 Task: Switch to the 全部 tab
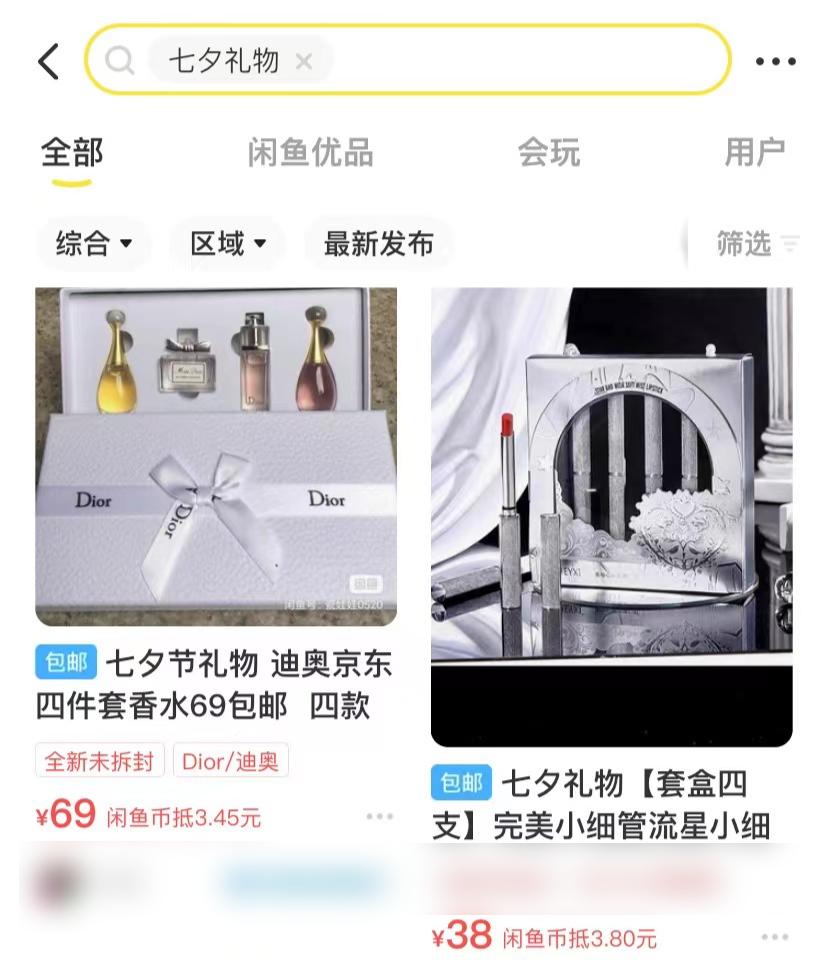click(x=72, y=153)
